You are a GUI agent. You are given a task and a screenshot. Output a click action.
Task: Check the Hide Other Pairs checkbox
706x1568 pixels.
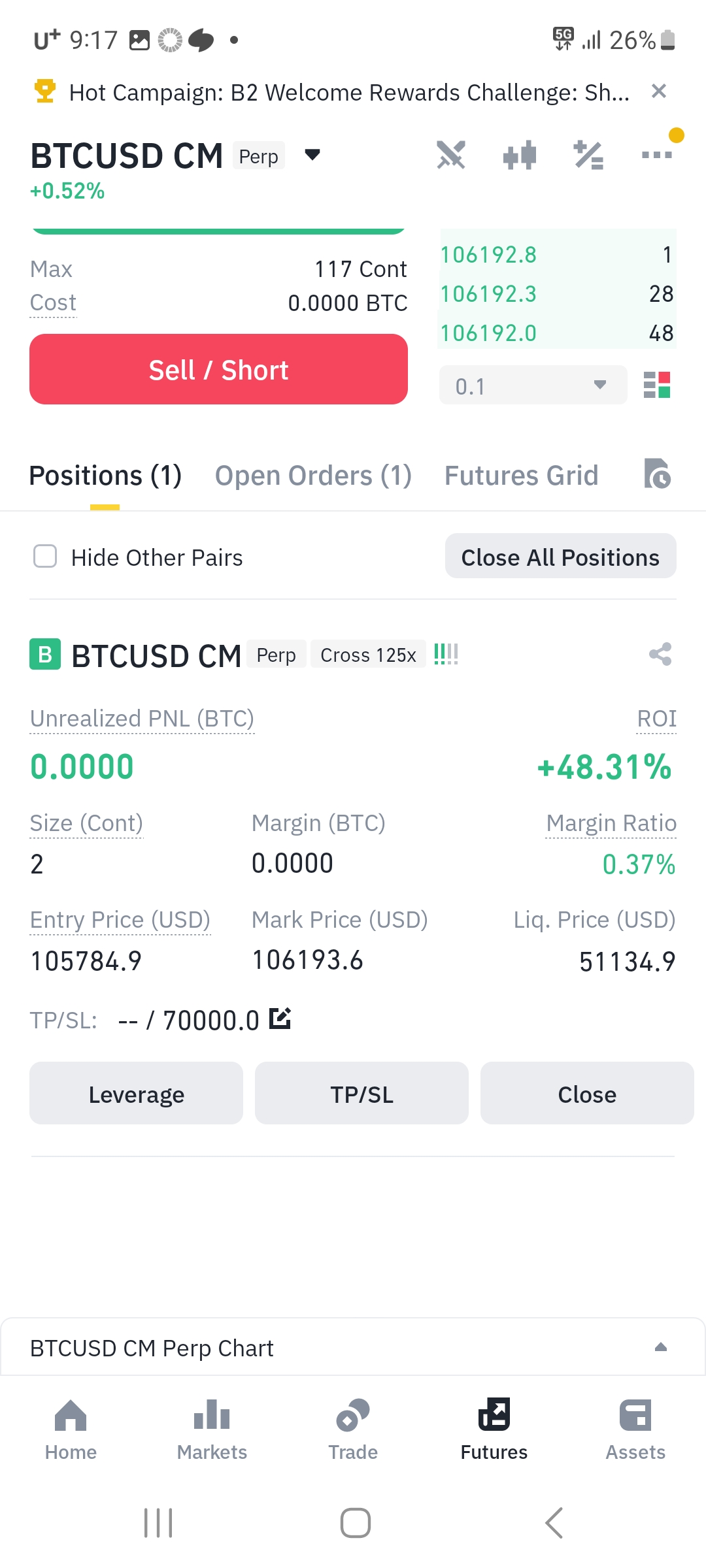[45, 557]
